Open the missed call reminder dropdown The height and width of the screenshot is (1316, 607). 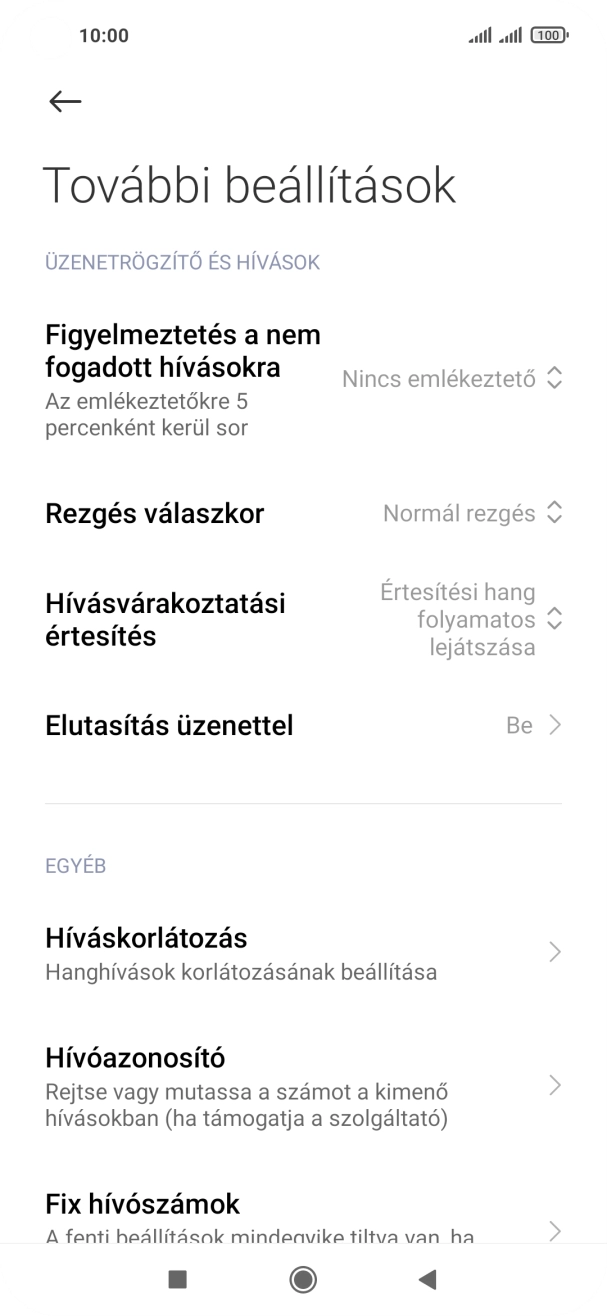452,379
